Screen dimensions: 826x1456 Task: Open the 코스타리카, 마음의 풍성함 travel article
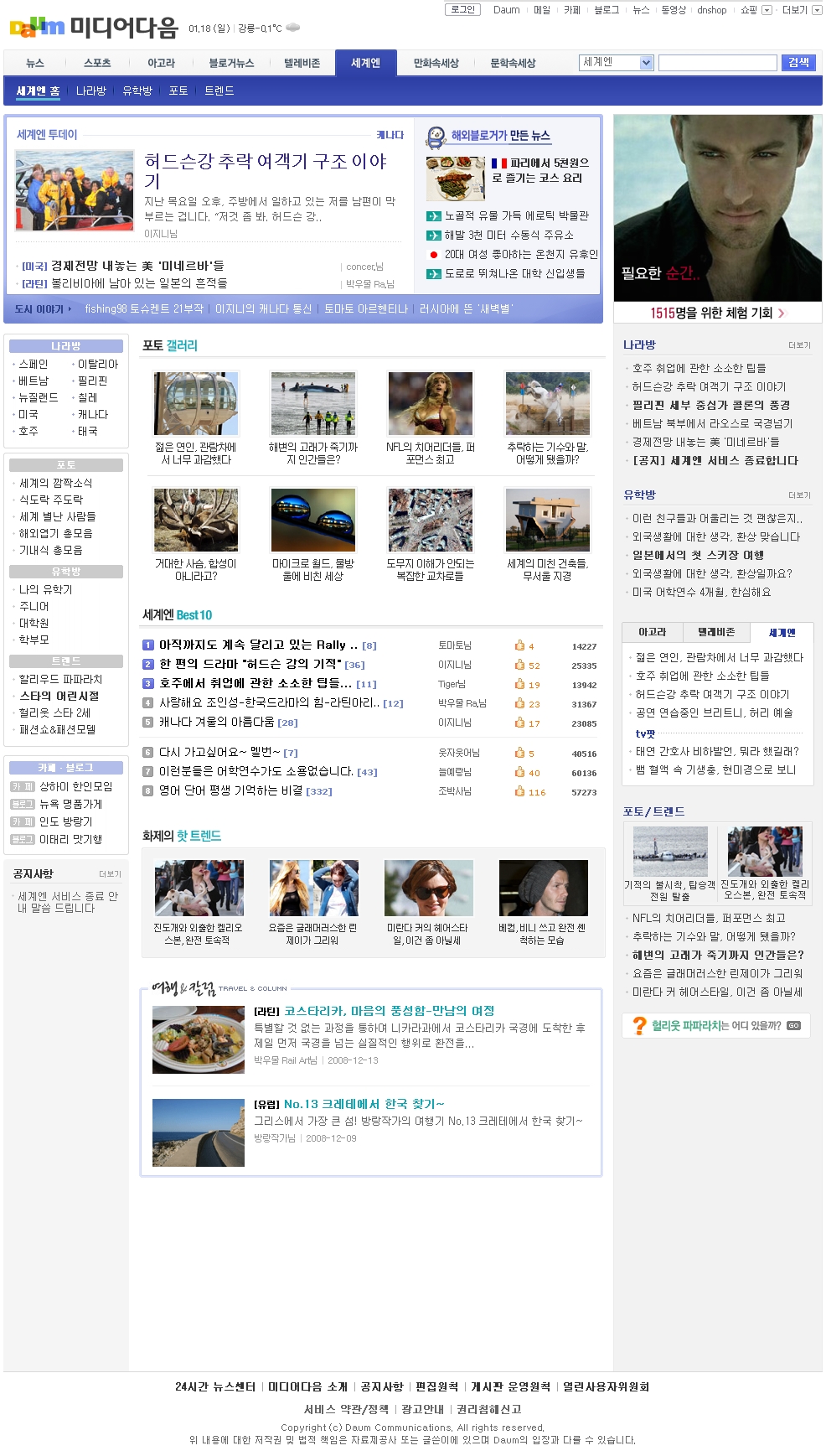[x=389, y=1011]
